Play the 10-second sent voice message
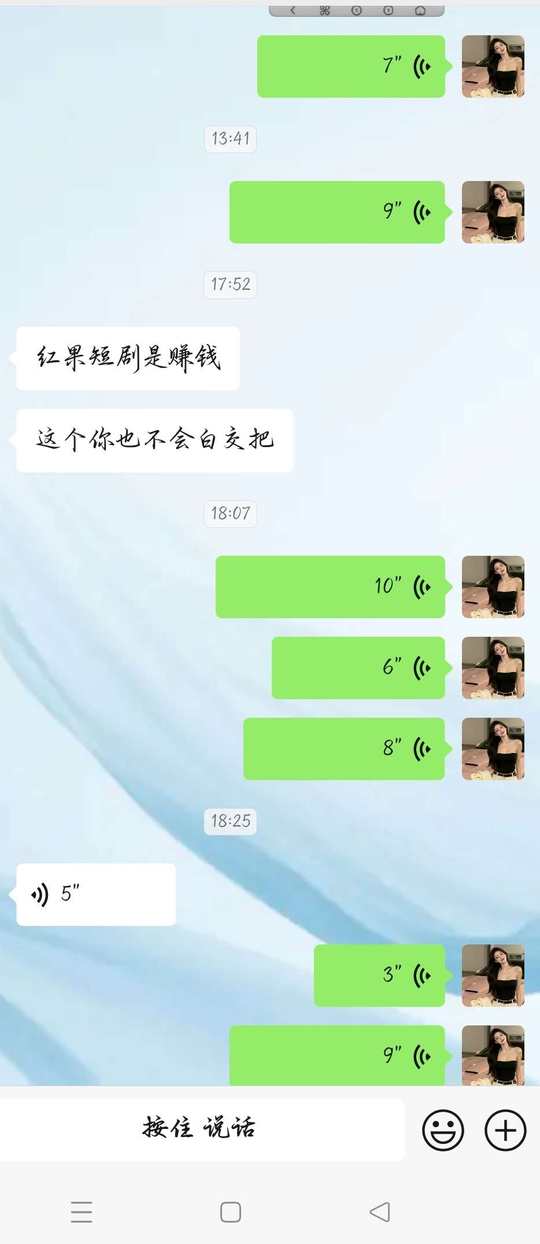Image resolution: width=540 pixels, height=1244 pixels. 330,587
